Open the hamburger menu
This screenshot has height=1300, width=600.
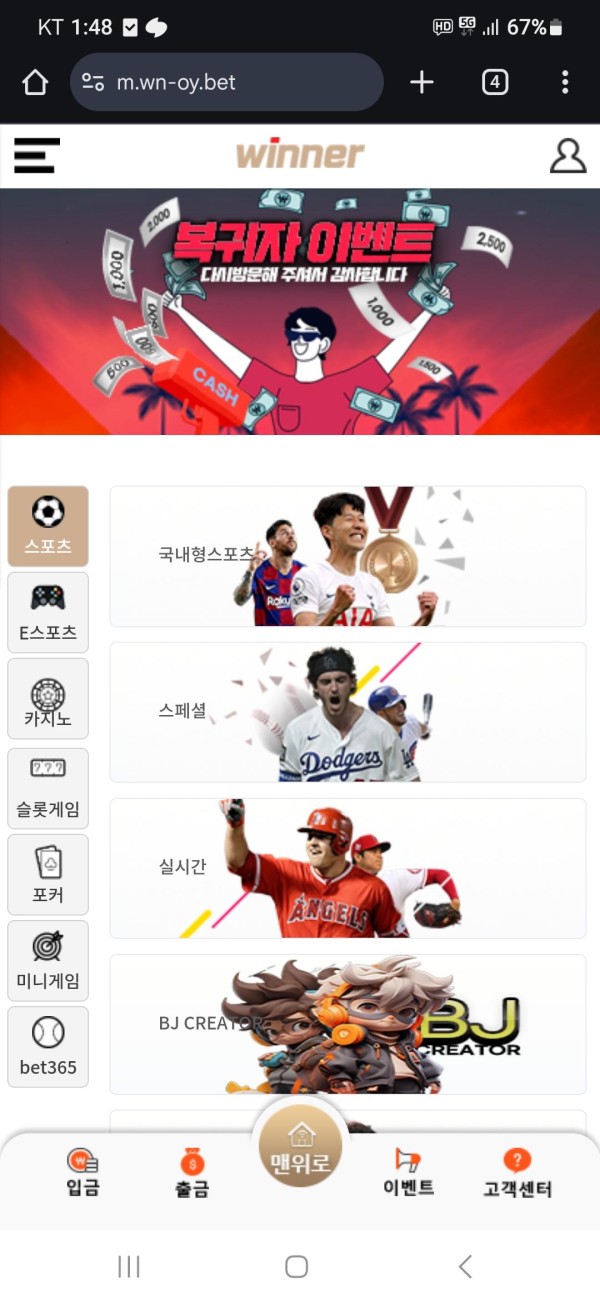37,155
